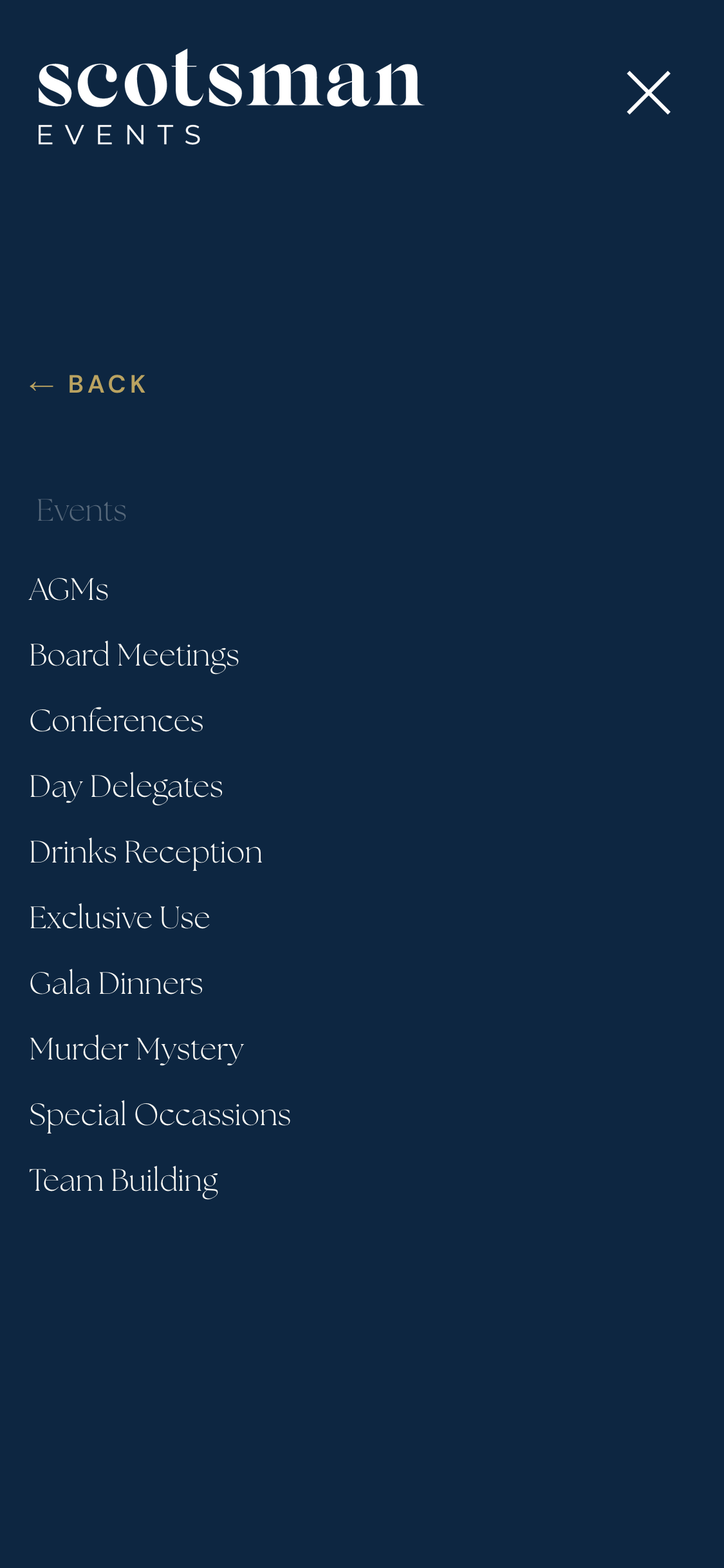This screenshot has width=724, height=1568.
Task: Close the navigation menu
Action: coord(648,93)
